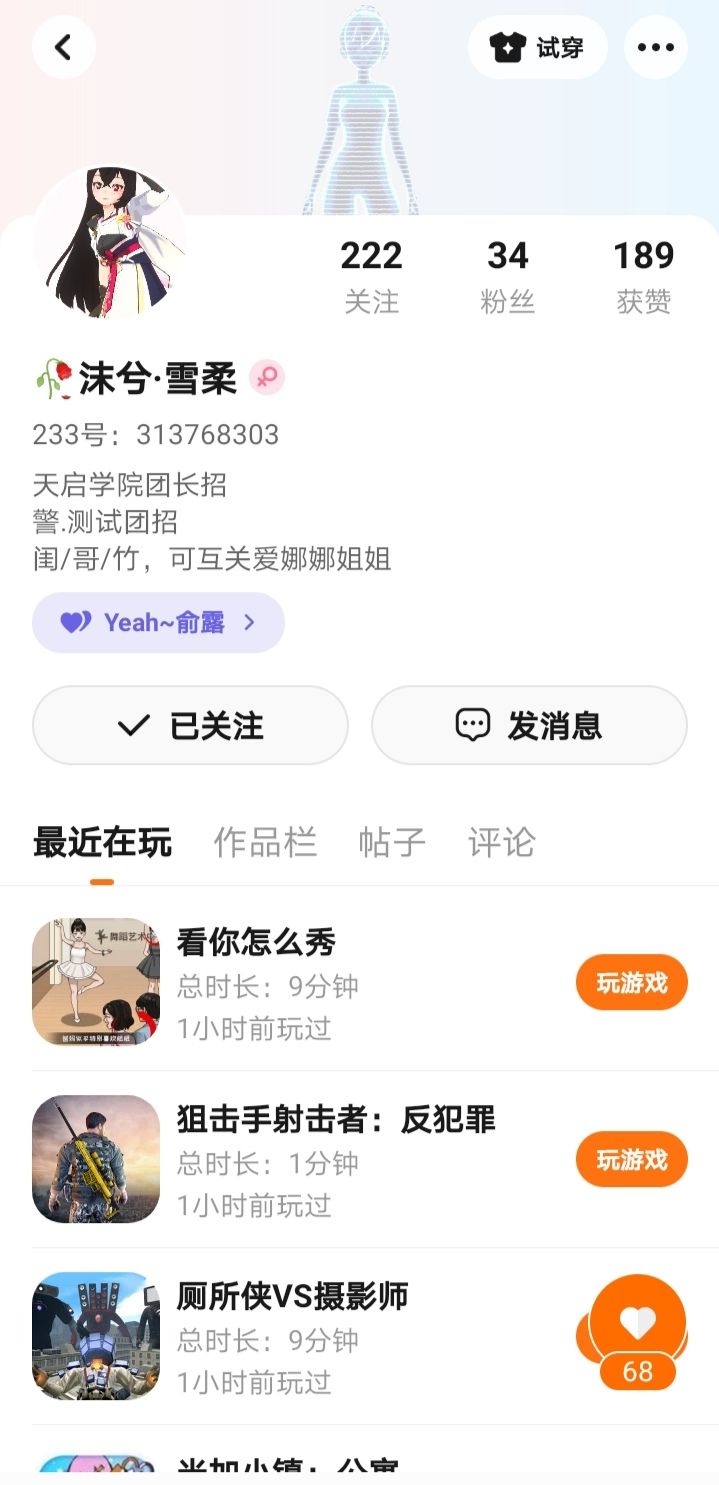
Task: Like the profile with the heart button
Action: (x=638, y=1323)
